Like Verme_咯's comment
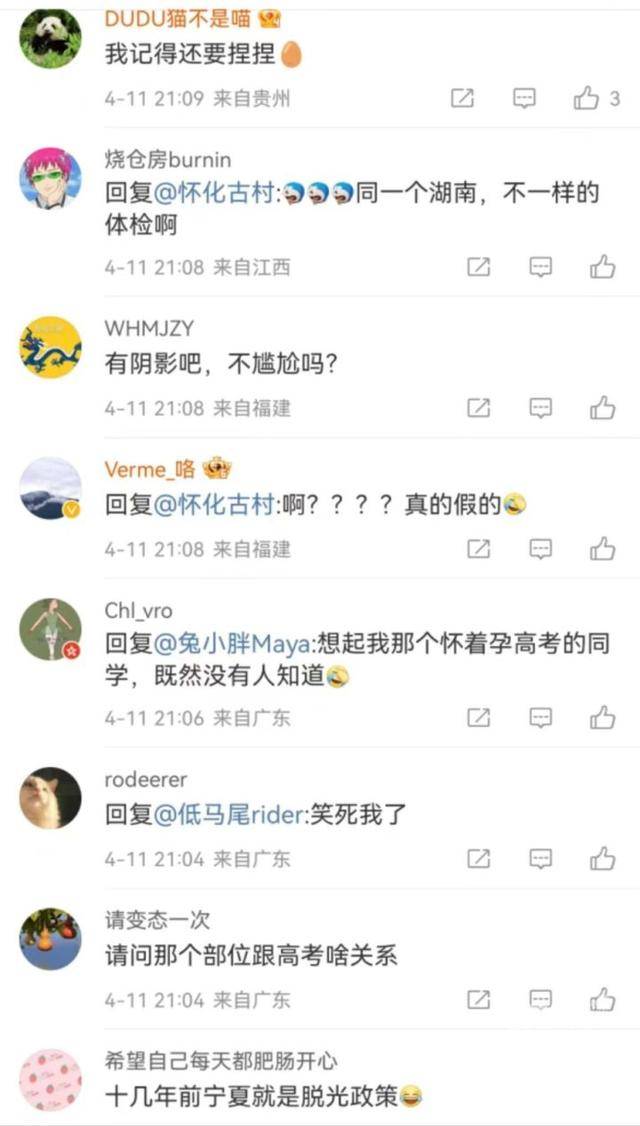Image resolution: width=640 pixels, height=1126 pixels. [602, 549]
